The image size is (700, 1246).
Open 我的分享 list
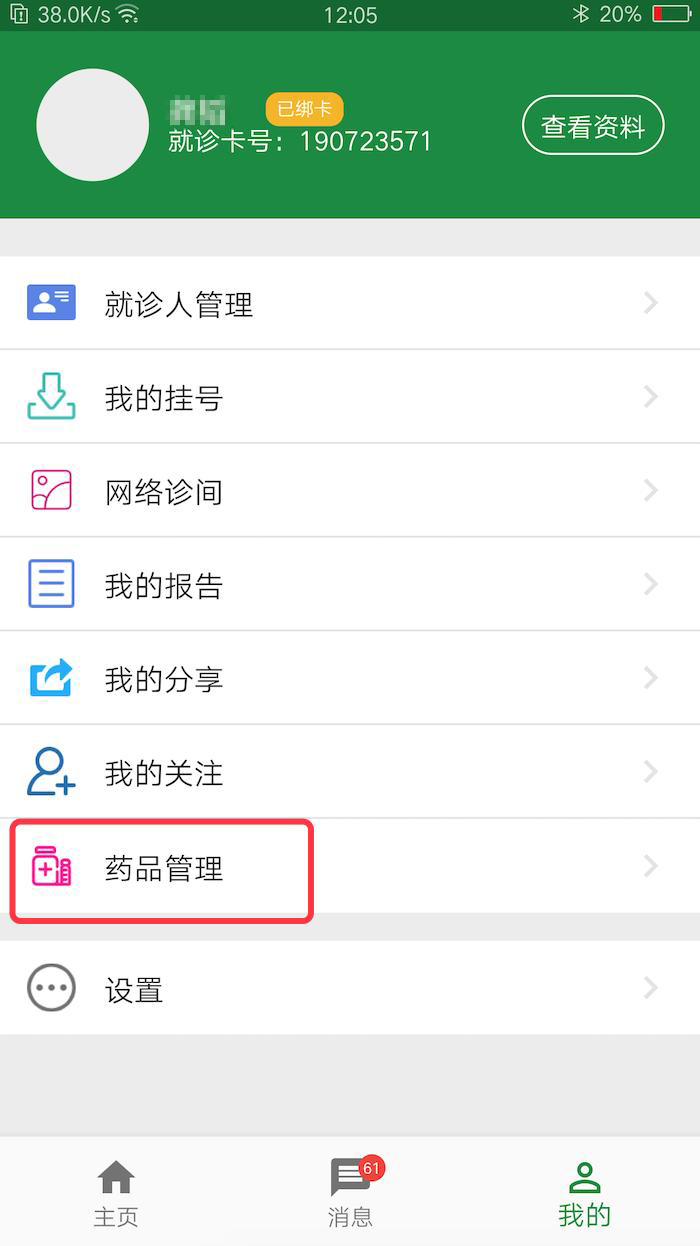tap(350, 679)
